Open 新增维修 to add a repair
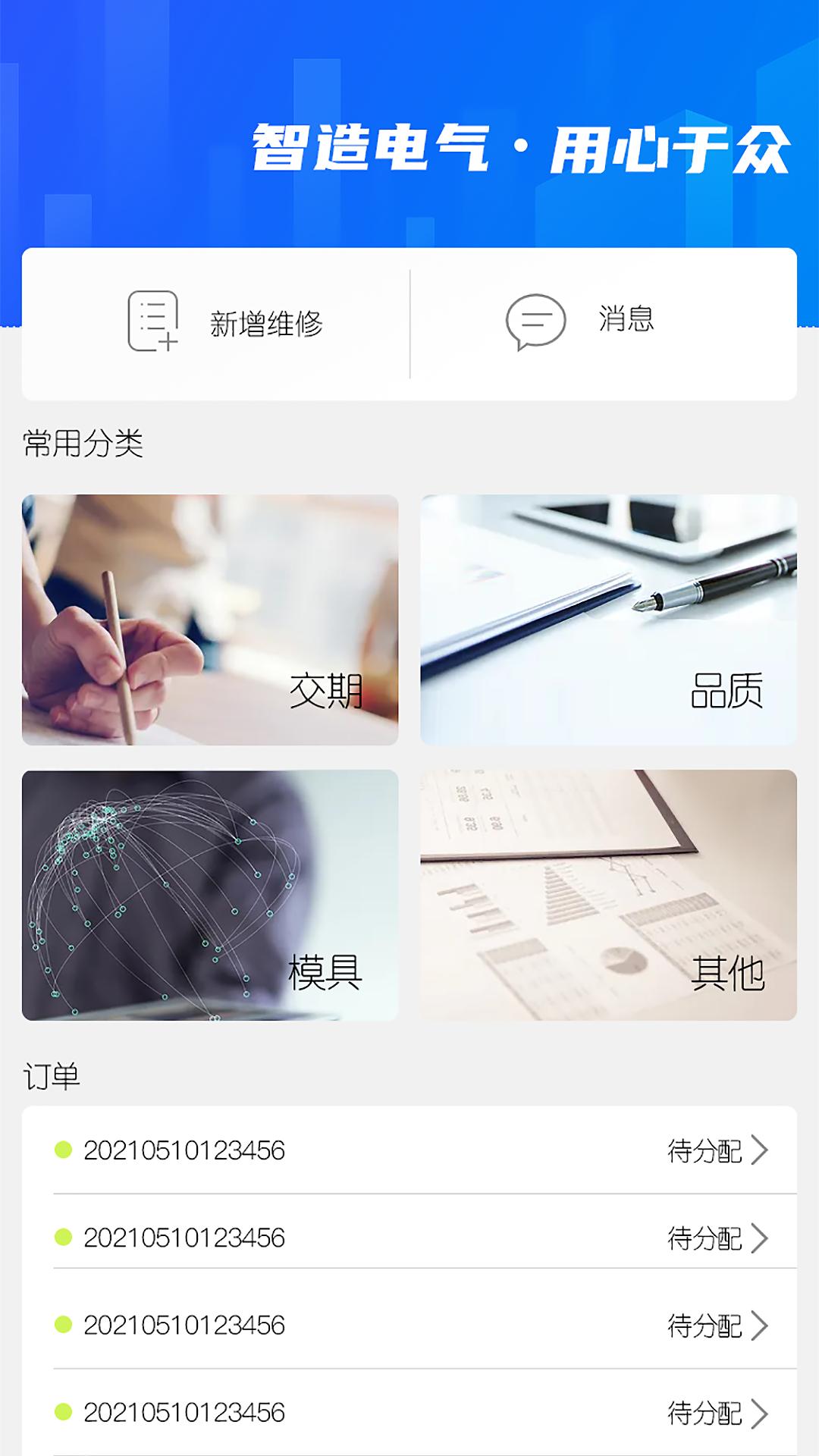This screenshot has height=1456, width=819. [224, 323]
